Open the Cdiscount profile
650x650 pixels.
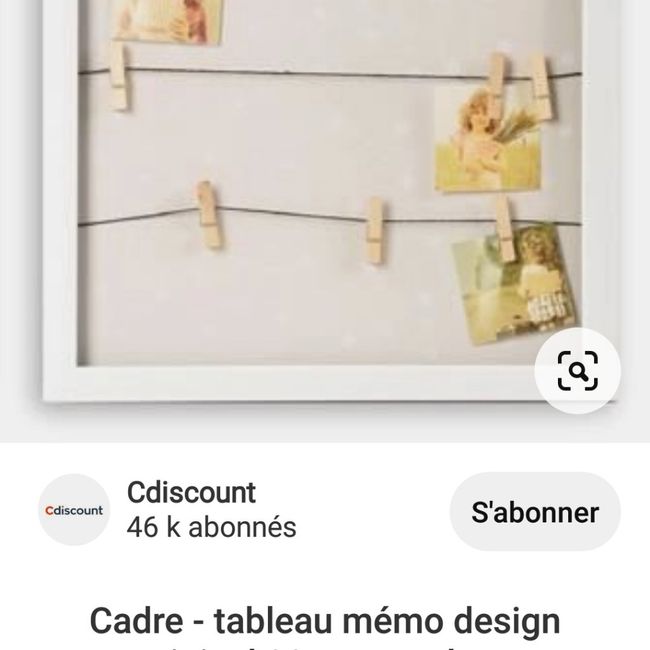tap(191, 493)
